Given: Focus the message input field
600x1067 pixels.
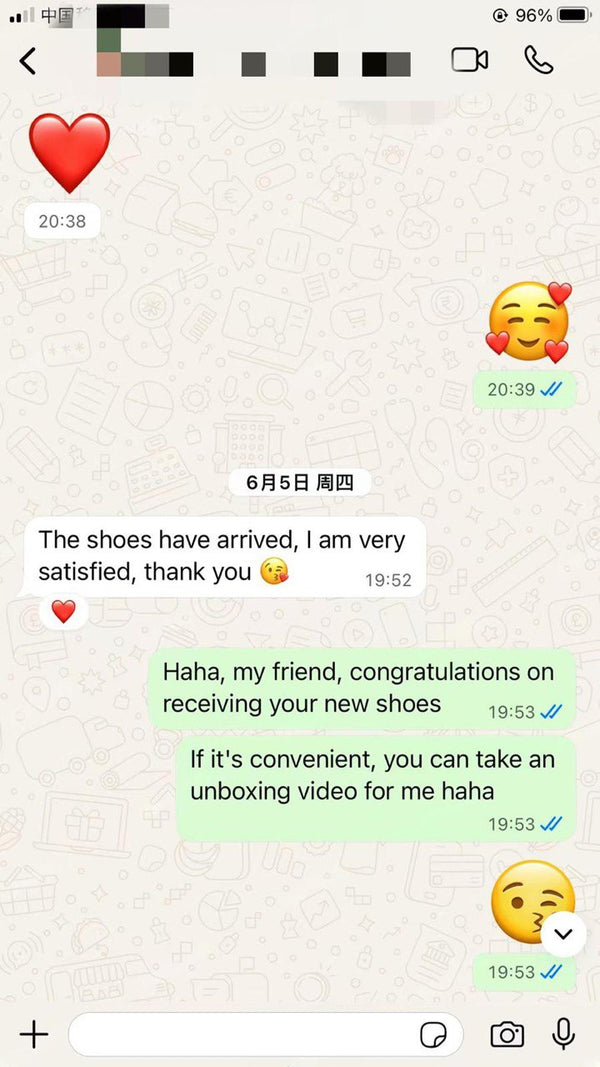Looking at the screenshot, I should click(x=240, y=1034).
